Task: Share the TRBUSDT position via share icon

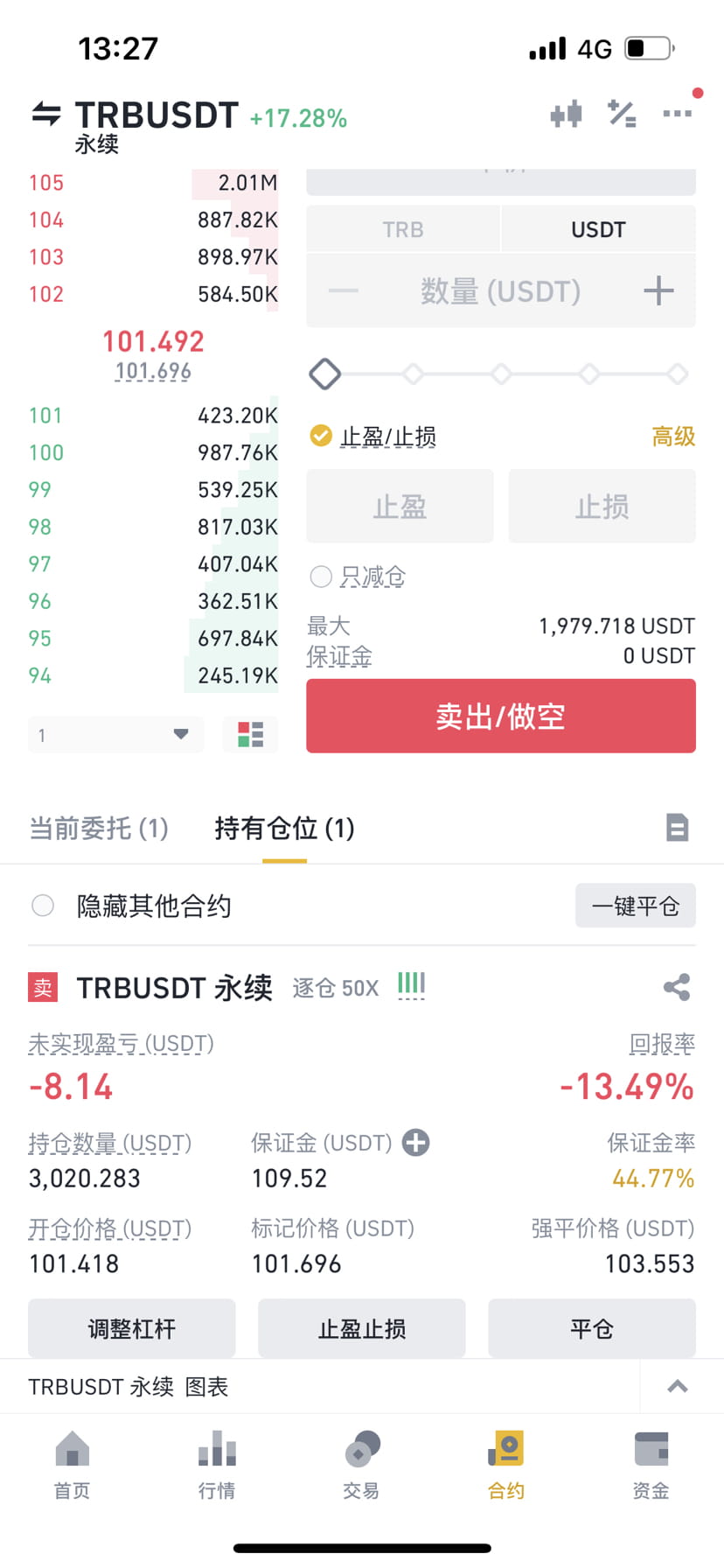Action: coord(675,987)
